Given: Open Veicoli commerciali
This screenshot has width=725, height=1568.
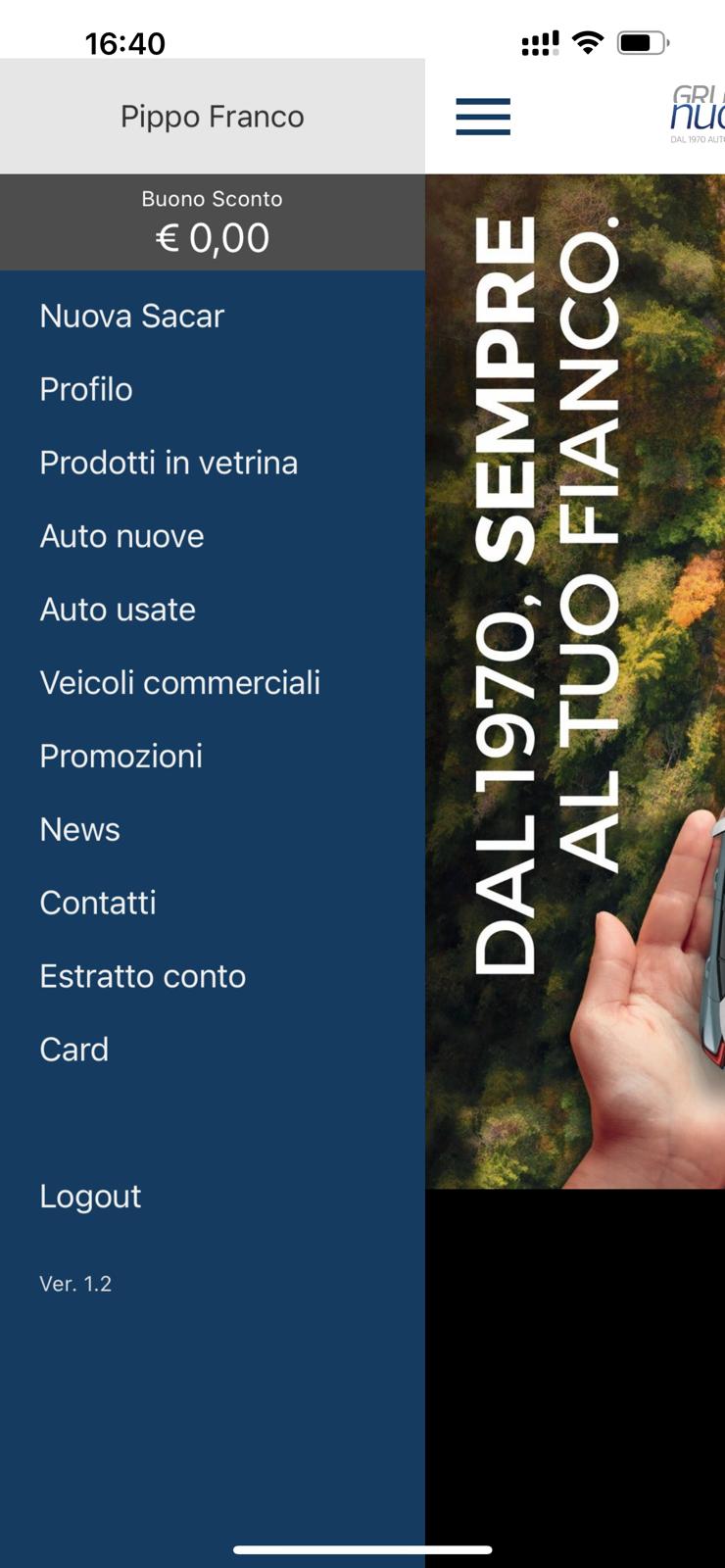Looking at the screenshot, I should pos(180,683).
